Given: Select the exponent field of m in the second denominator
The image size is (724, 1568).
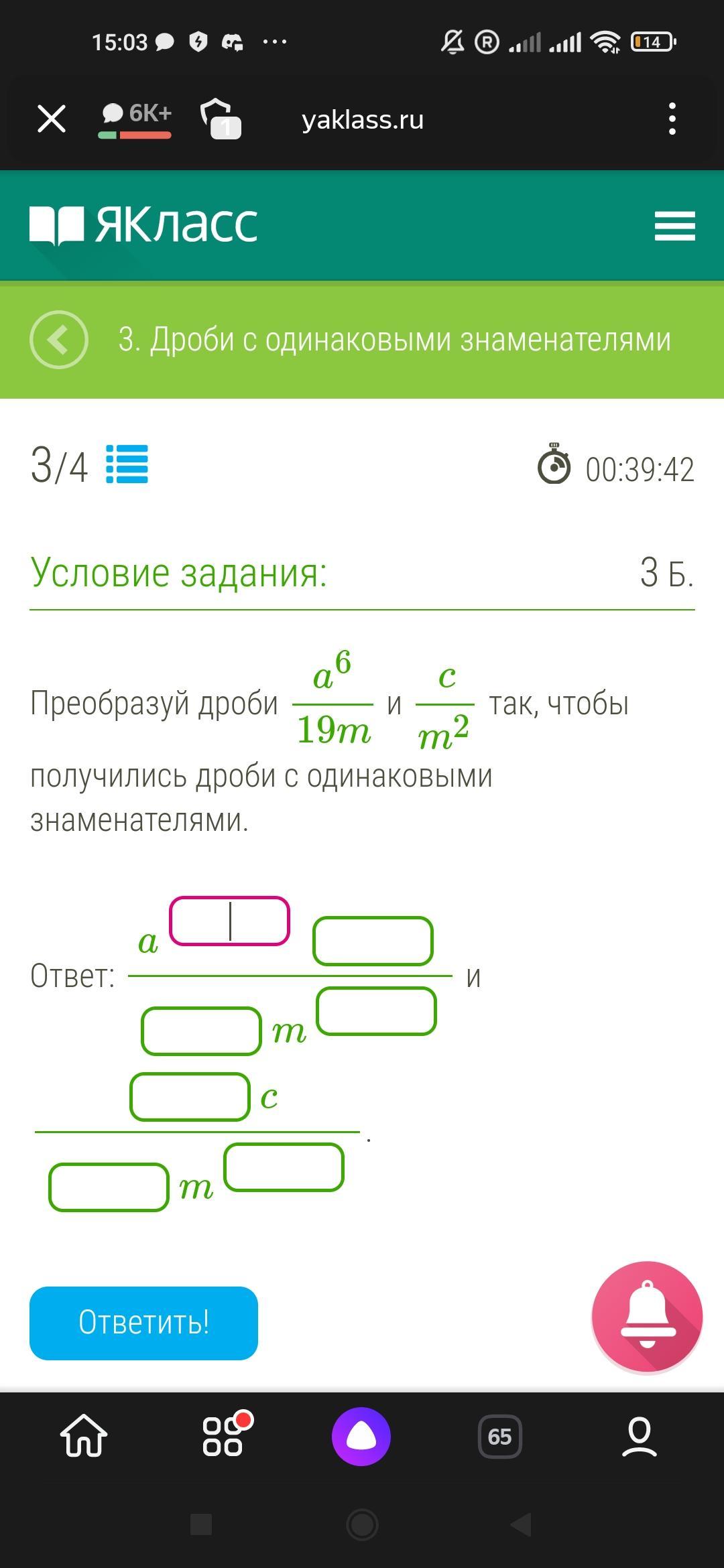Looking at the screenshot, I should [284, 1167].
